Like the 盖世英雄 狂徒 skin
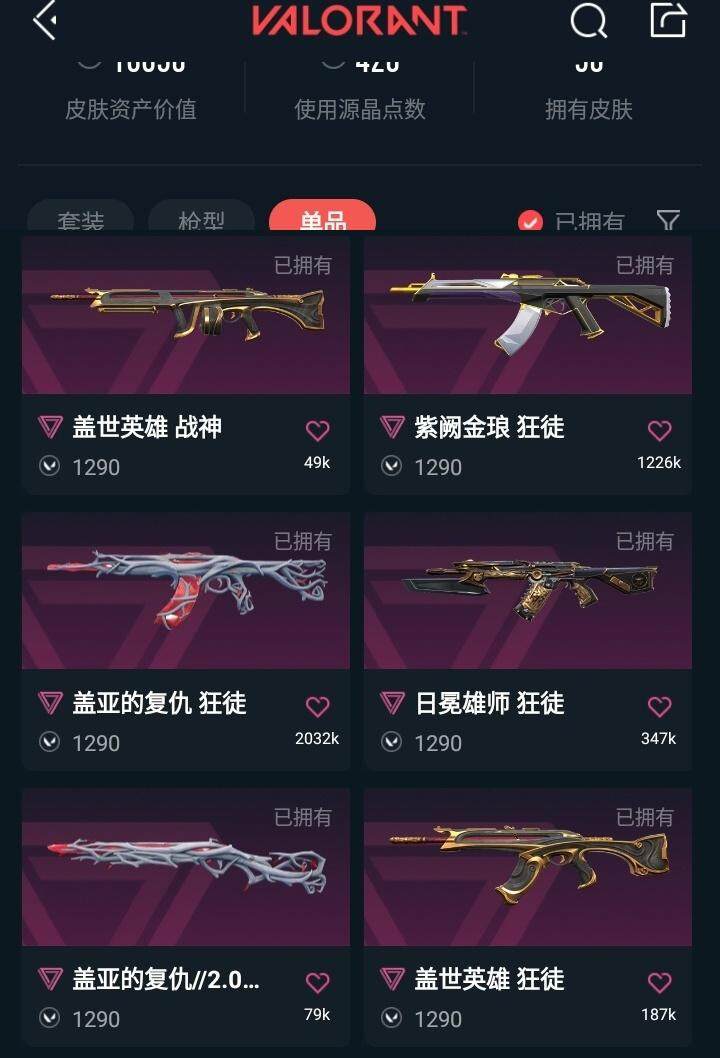This screenshot has width=720, height=1058. [x=659, y=983]
